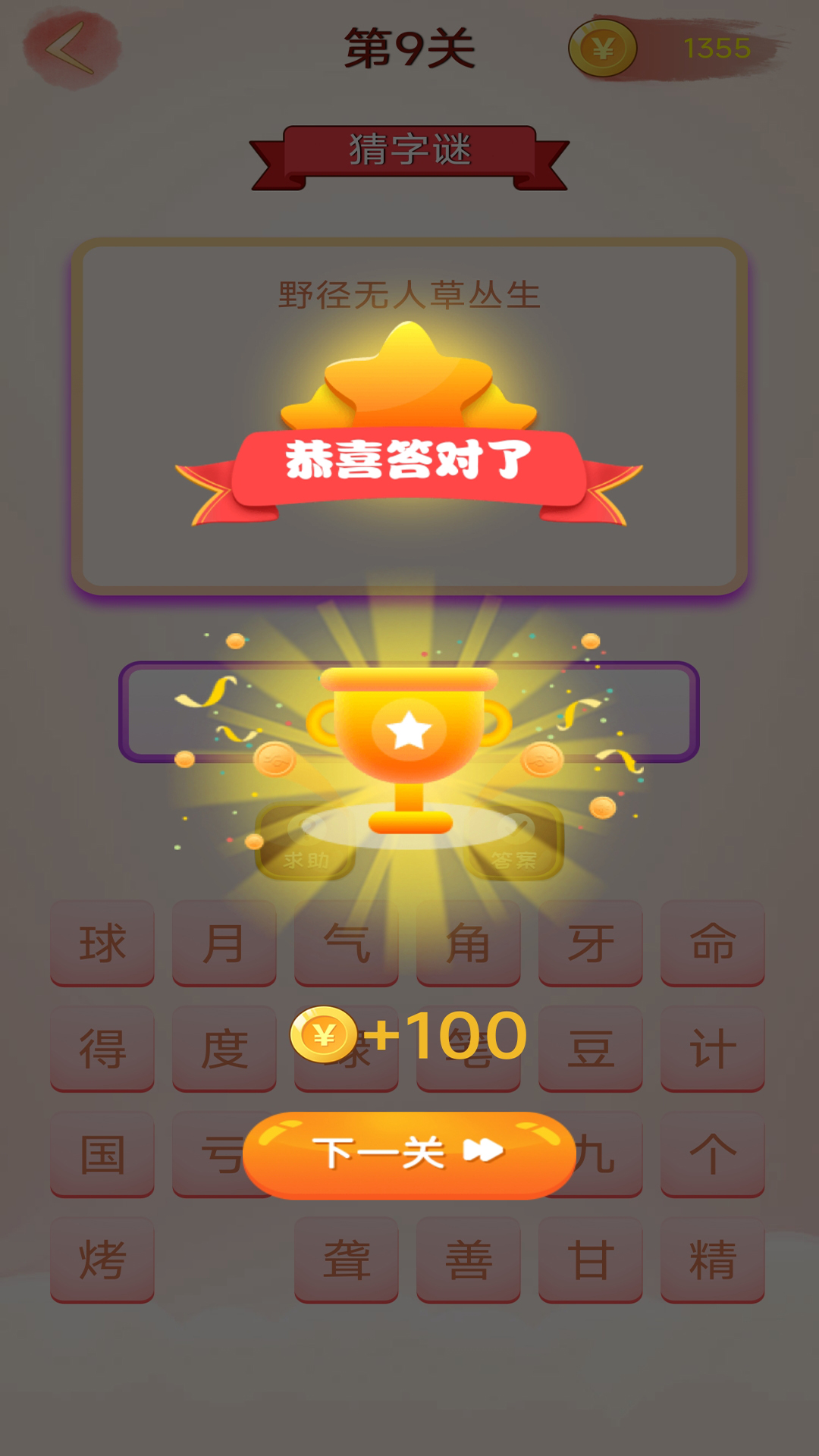Choose the character tile 命
The image size is (819, 1456).
[712, 943]
